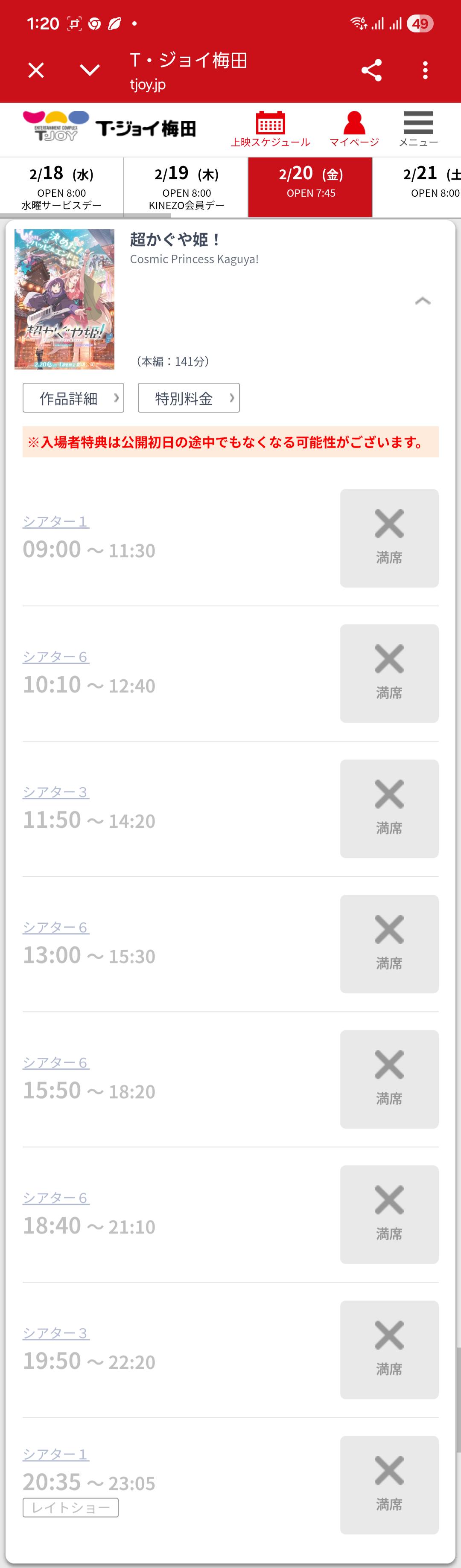Collapse the 超かぐや姫！ showtimes list
Viewport: 461px width, 1568px height.
[422, 301]
